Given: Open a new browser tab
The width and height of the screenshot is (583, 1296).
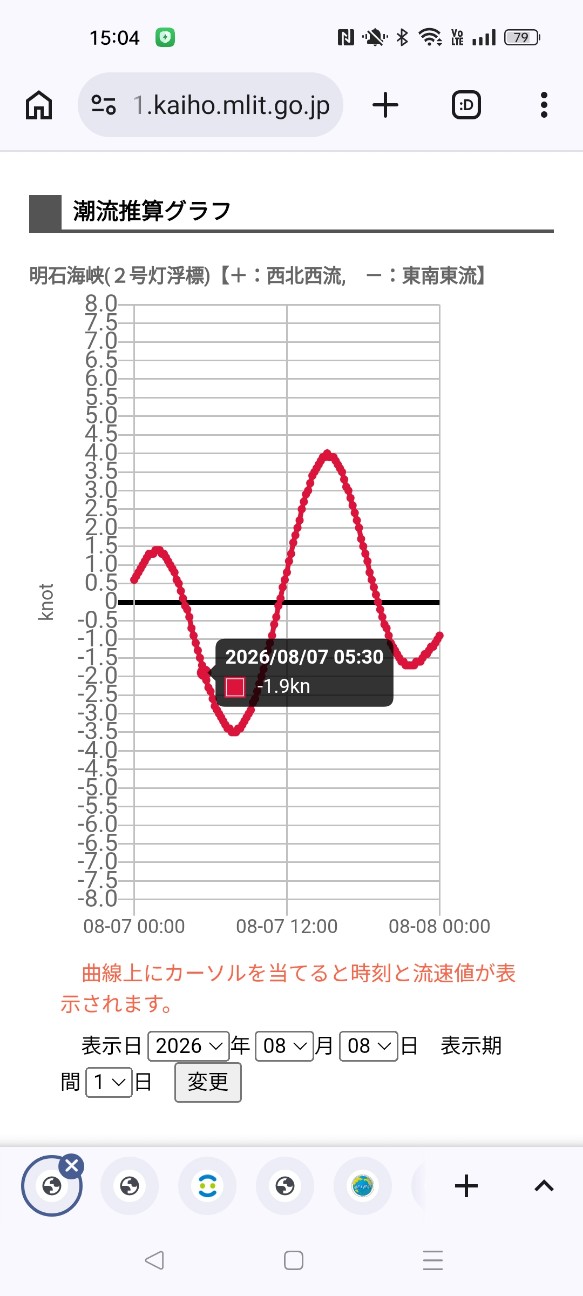Looking at the screenshot, I should click(385, 105).
